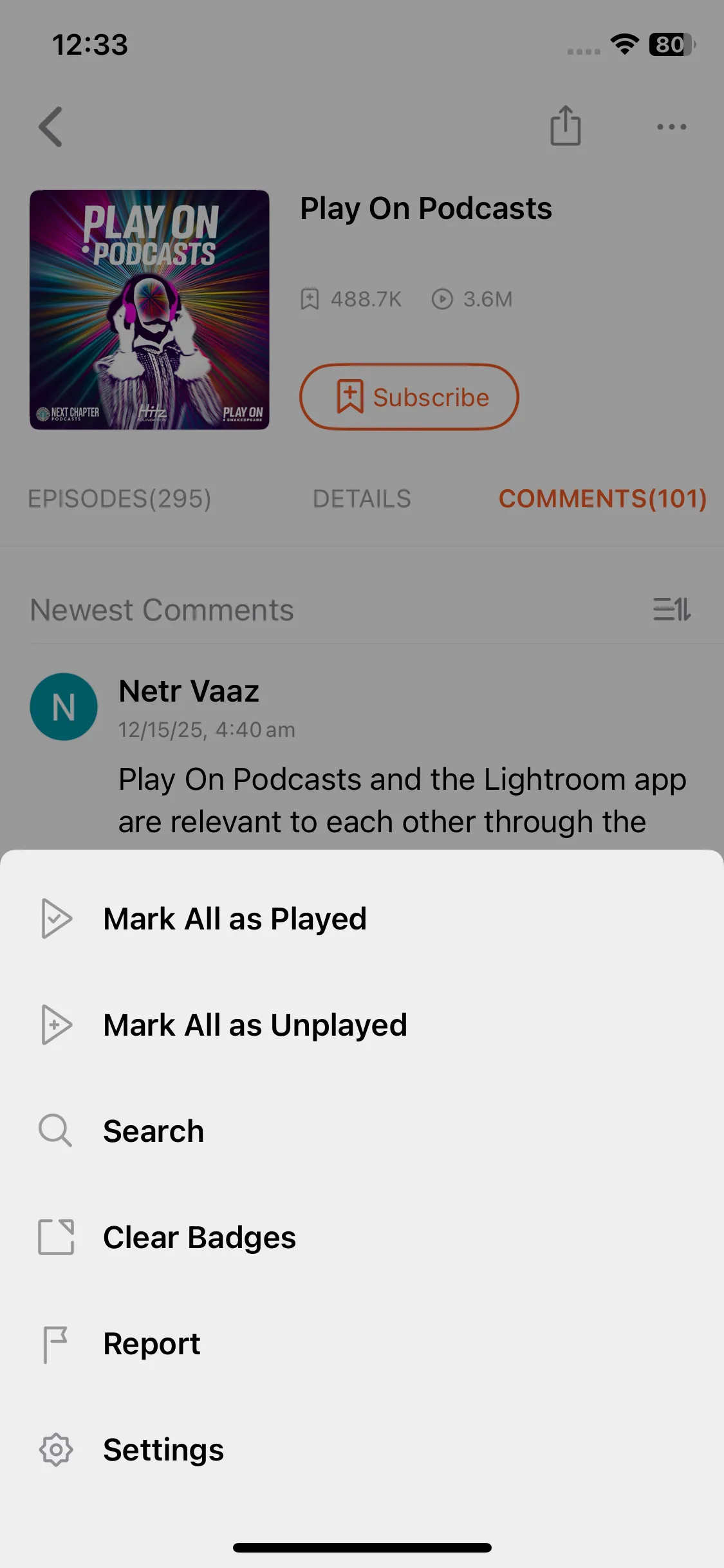Select Mark All as Played
The width and height of the screenshot is (724, 1568).
[x=235, y=919]
